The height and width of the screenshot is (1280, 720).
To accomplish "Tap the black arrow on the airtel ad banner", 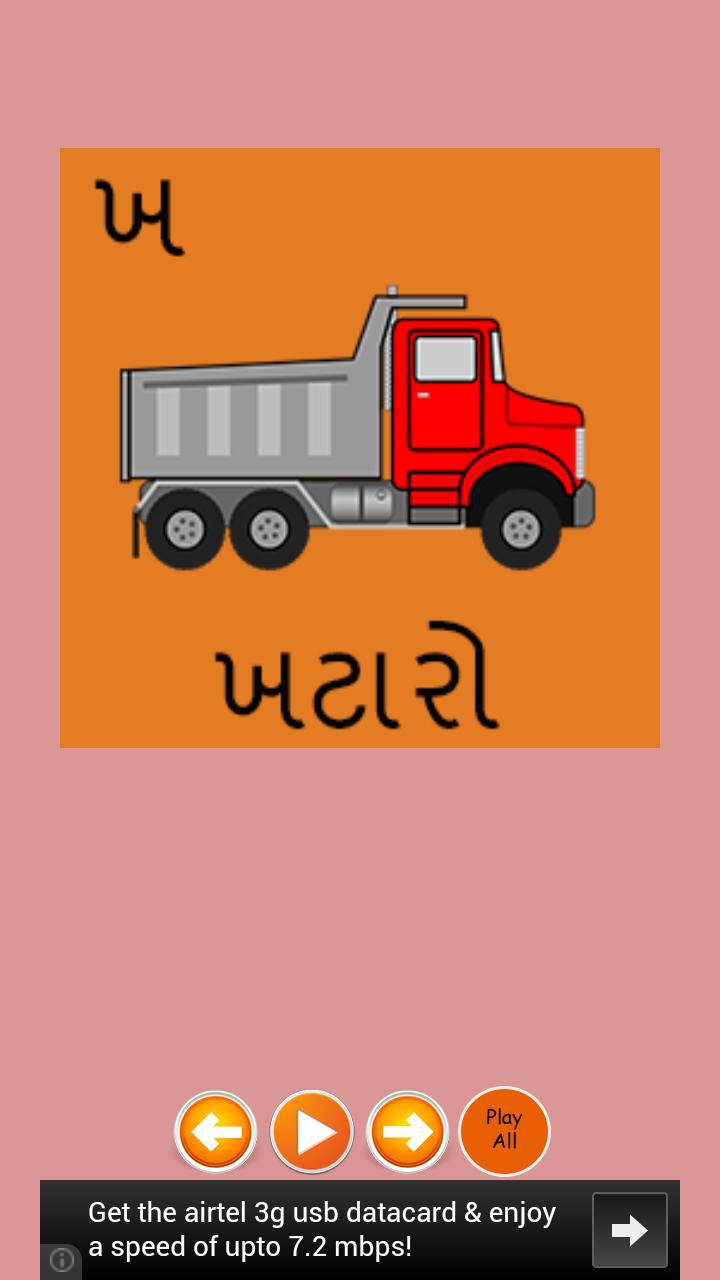I will point(629,1229).
